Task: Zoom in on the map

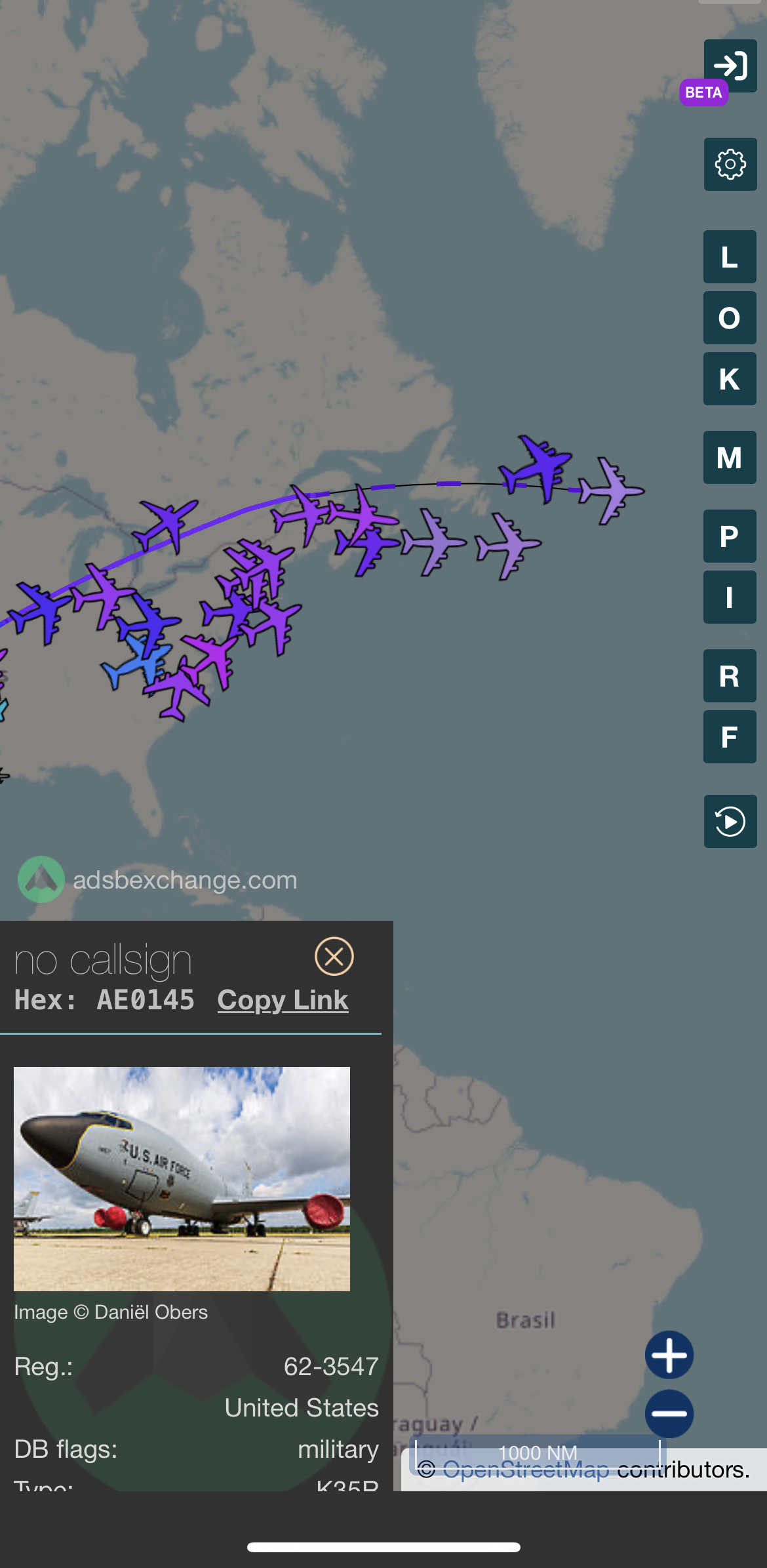Action: [x=669, y=1355]
